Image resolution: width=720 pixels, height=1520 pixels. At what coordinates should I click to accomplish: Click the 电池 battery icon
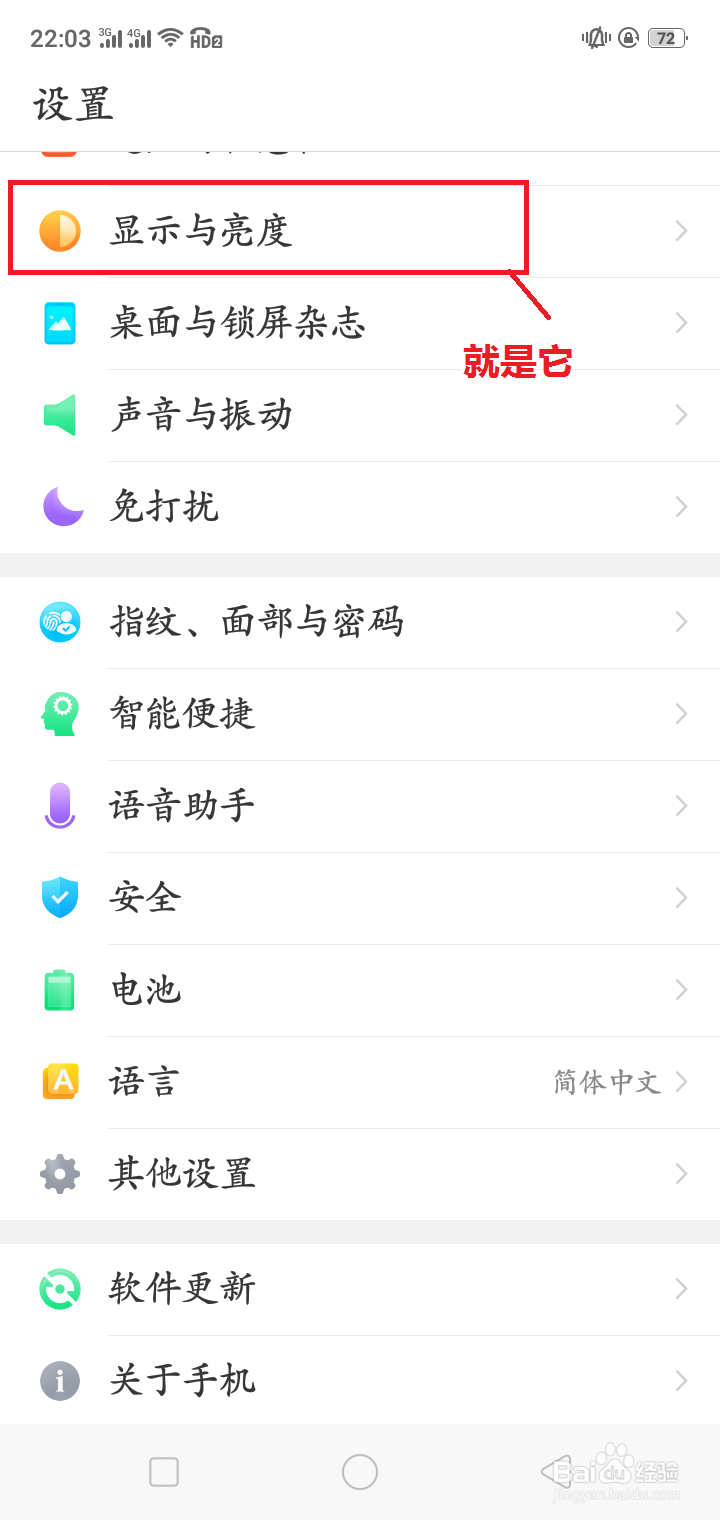[x=59, y=989]
